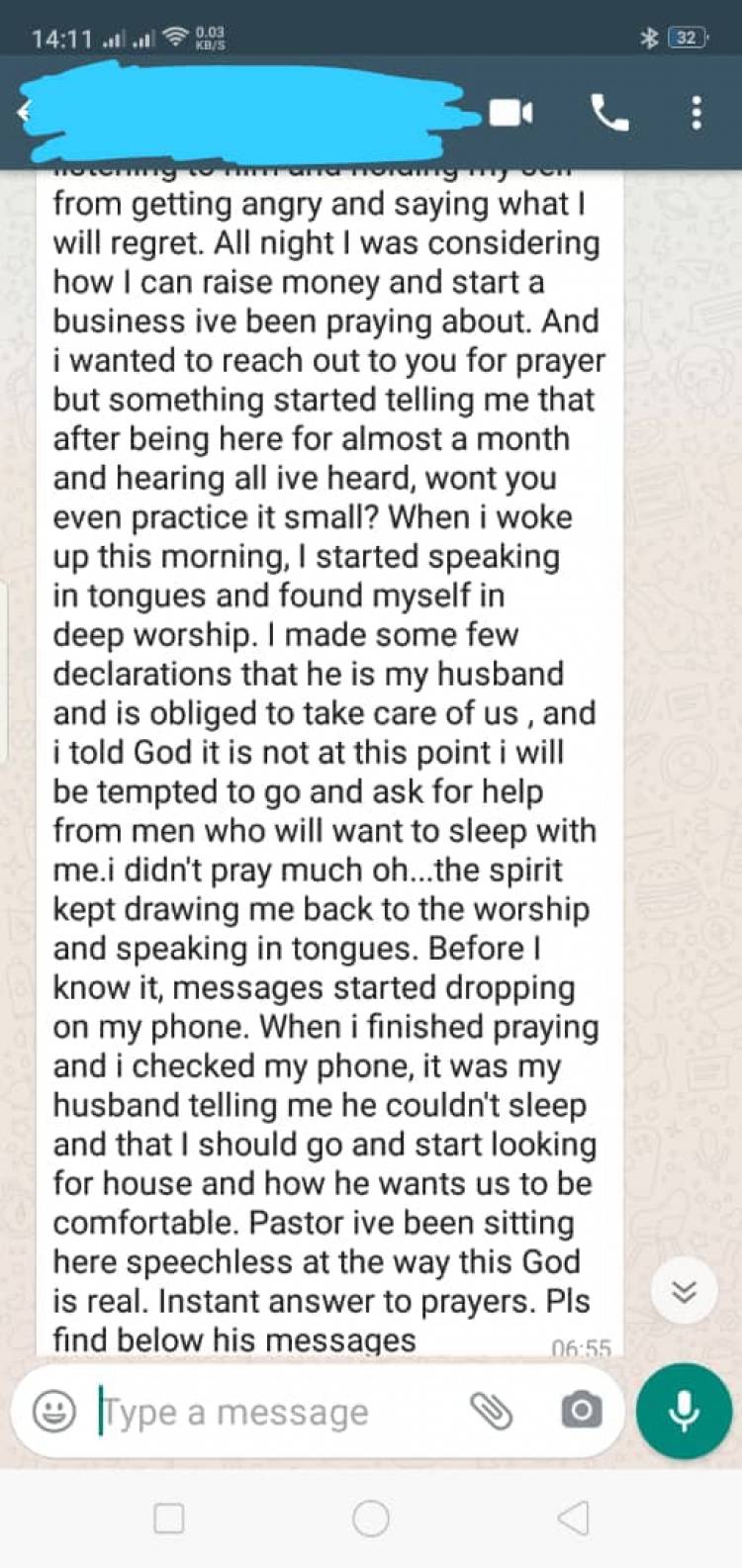Image resolution: width=742 pixels, height=1568 pixels.
Task: Focus the Type a message field
Action: pyautogui.click(x=277, y=1412)
